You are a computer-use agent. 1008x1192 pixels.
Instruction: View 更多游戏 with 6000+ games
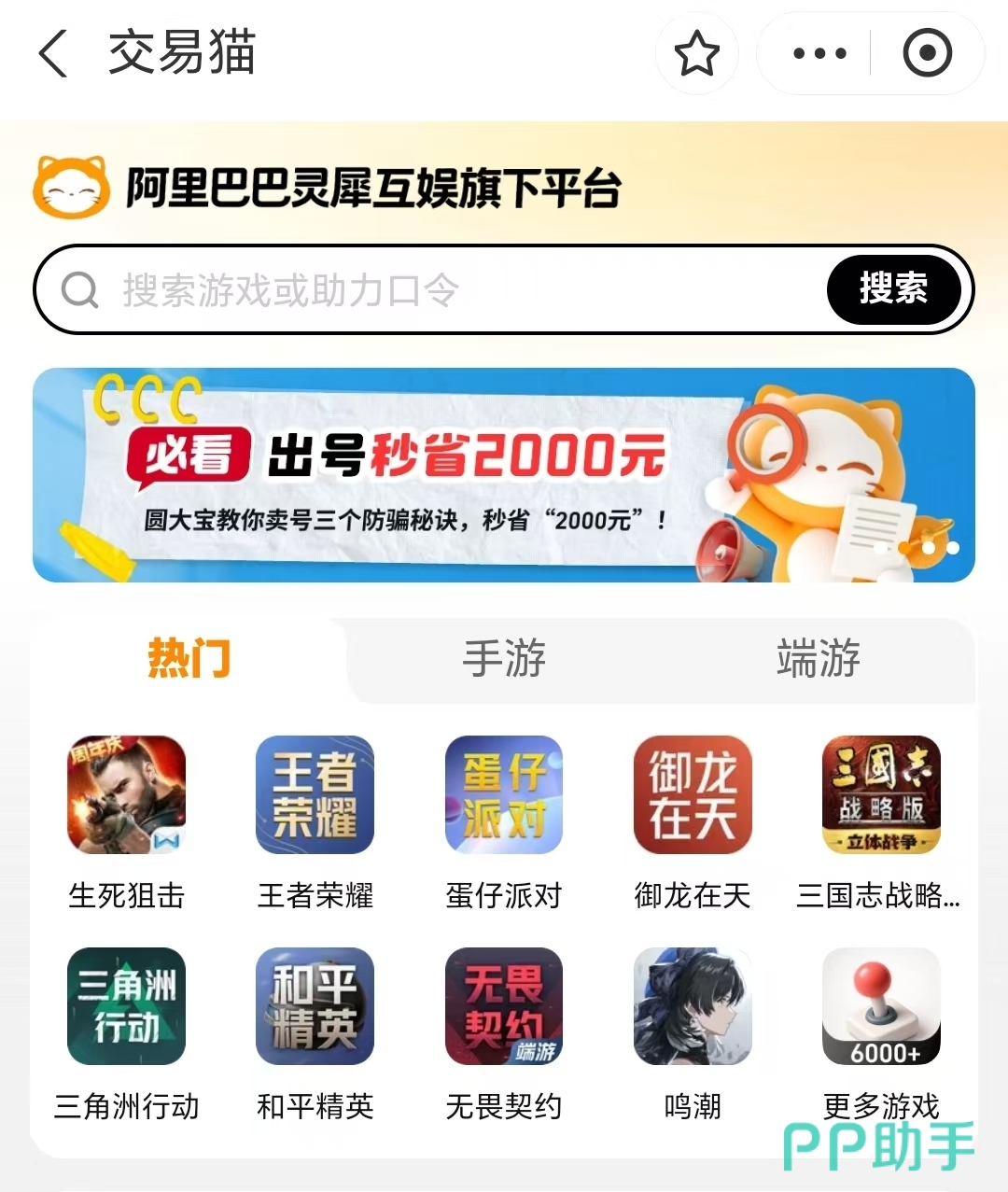point(880,1006)
